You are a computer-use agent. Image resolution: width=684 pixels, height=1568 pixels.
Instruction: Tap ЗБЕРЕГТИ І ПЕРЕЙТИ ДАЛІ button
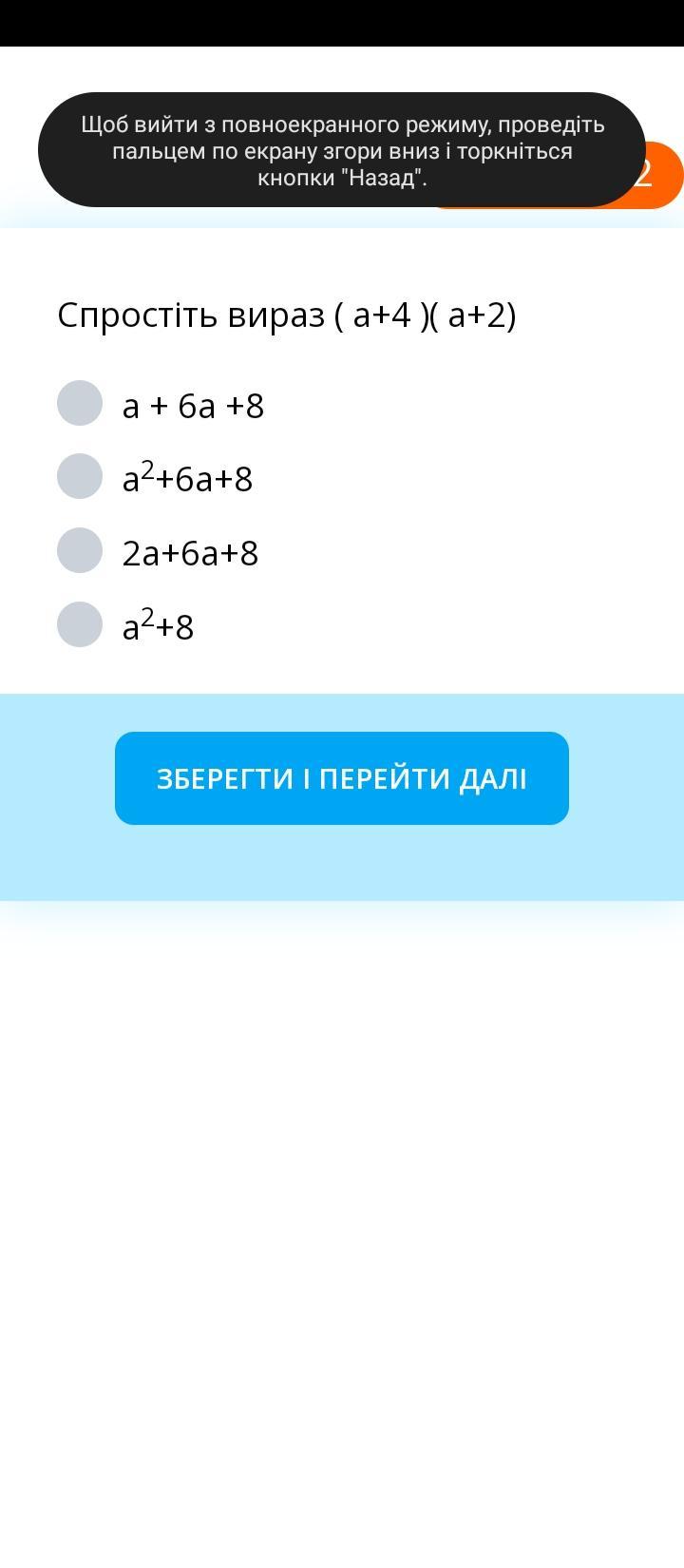[342, 778]
